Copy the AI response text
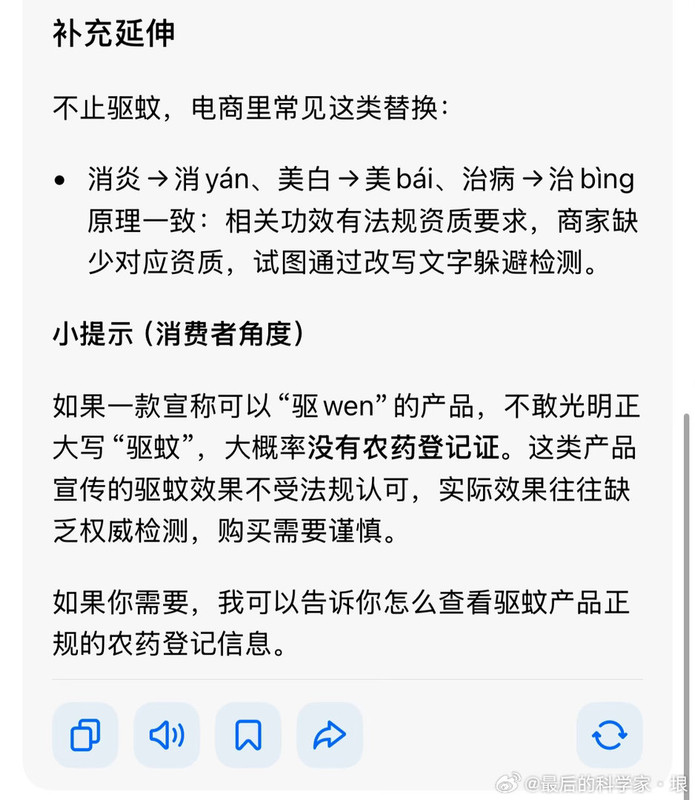Screen dimensions: 695x800 [85, 735]
